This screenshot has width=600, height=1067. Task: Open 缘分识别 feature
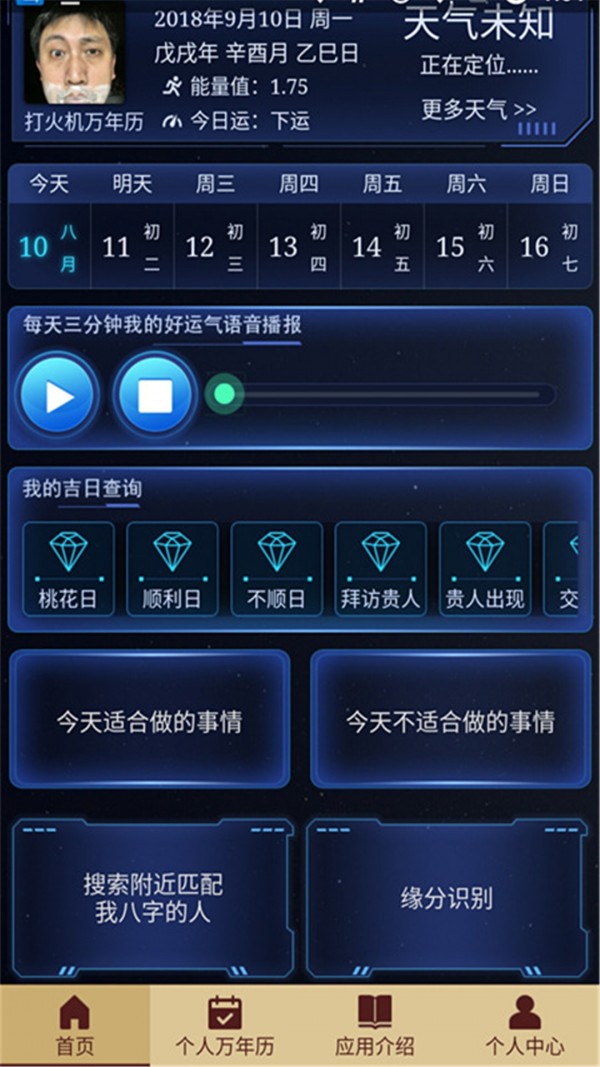(446, 897)
